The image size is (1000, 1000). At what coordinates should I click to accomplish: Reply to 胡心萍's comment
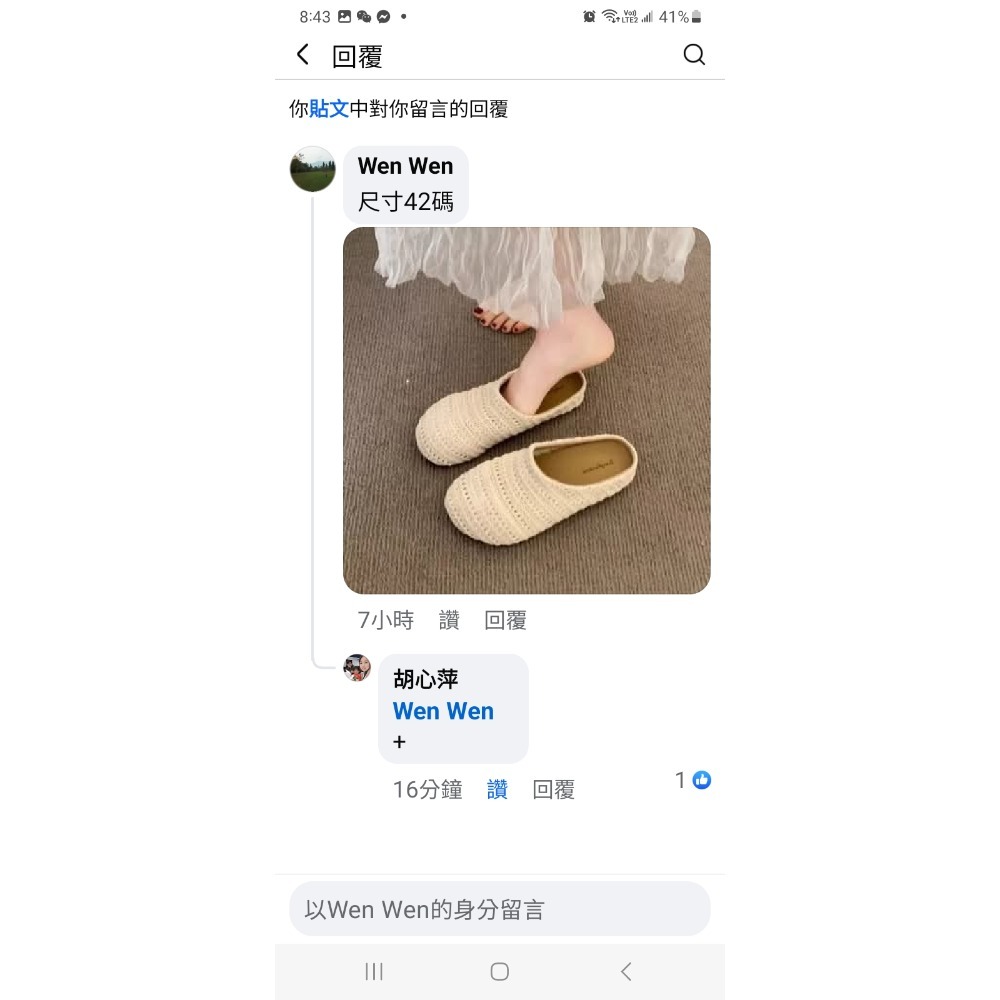coord(553,790)
